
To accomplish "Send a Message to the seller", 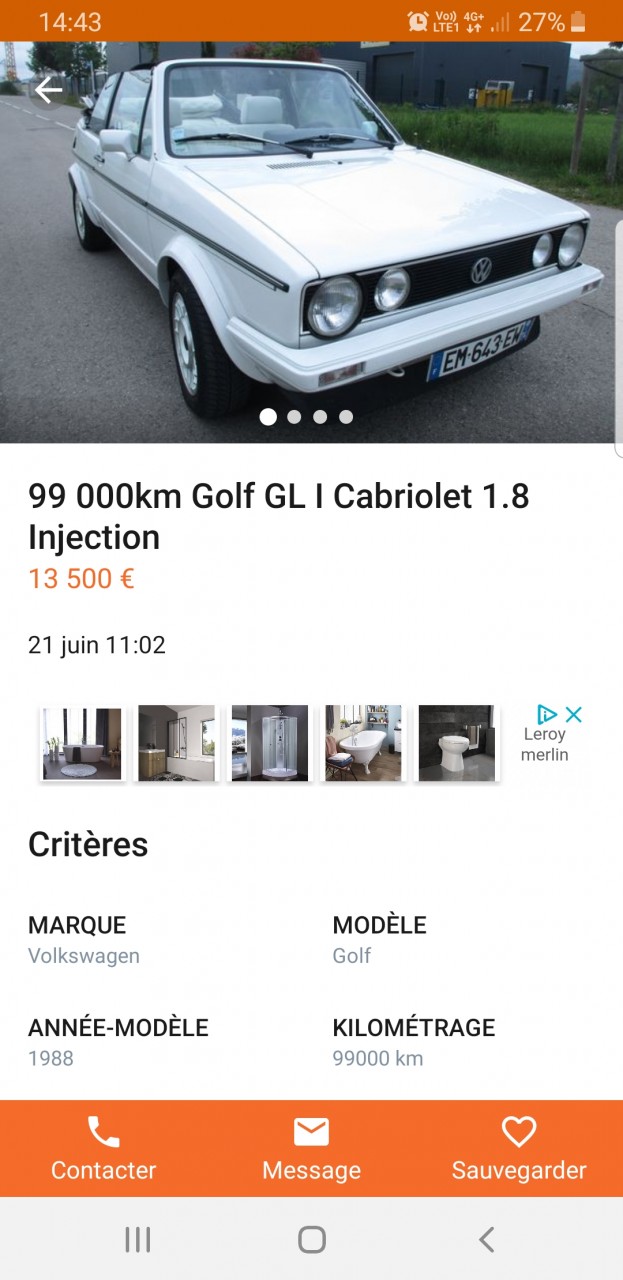I will pyautogui.click(x=311, y=1149).
